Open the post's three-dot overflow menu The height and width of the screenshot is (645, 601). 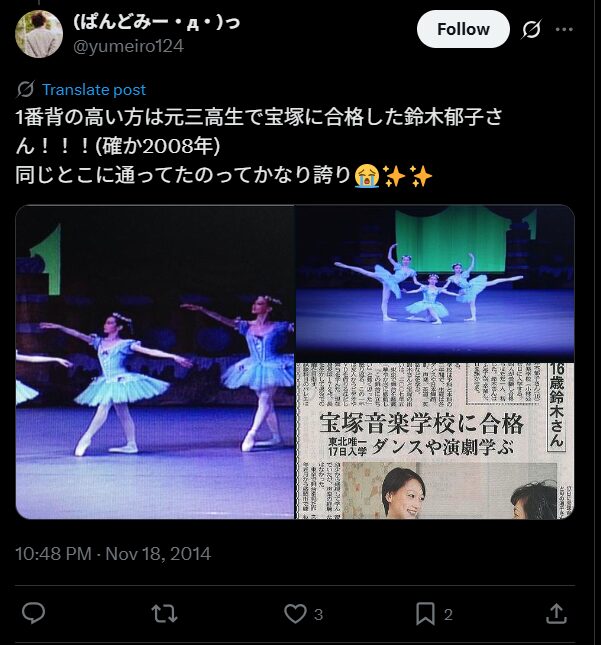pyautogui.click(x=564, y=30)
